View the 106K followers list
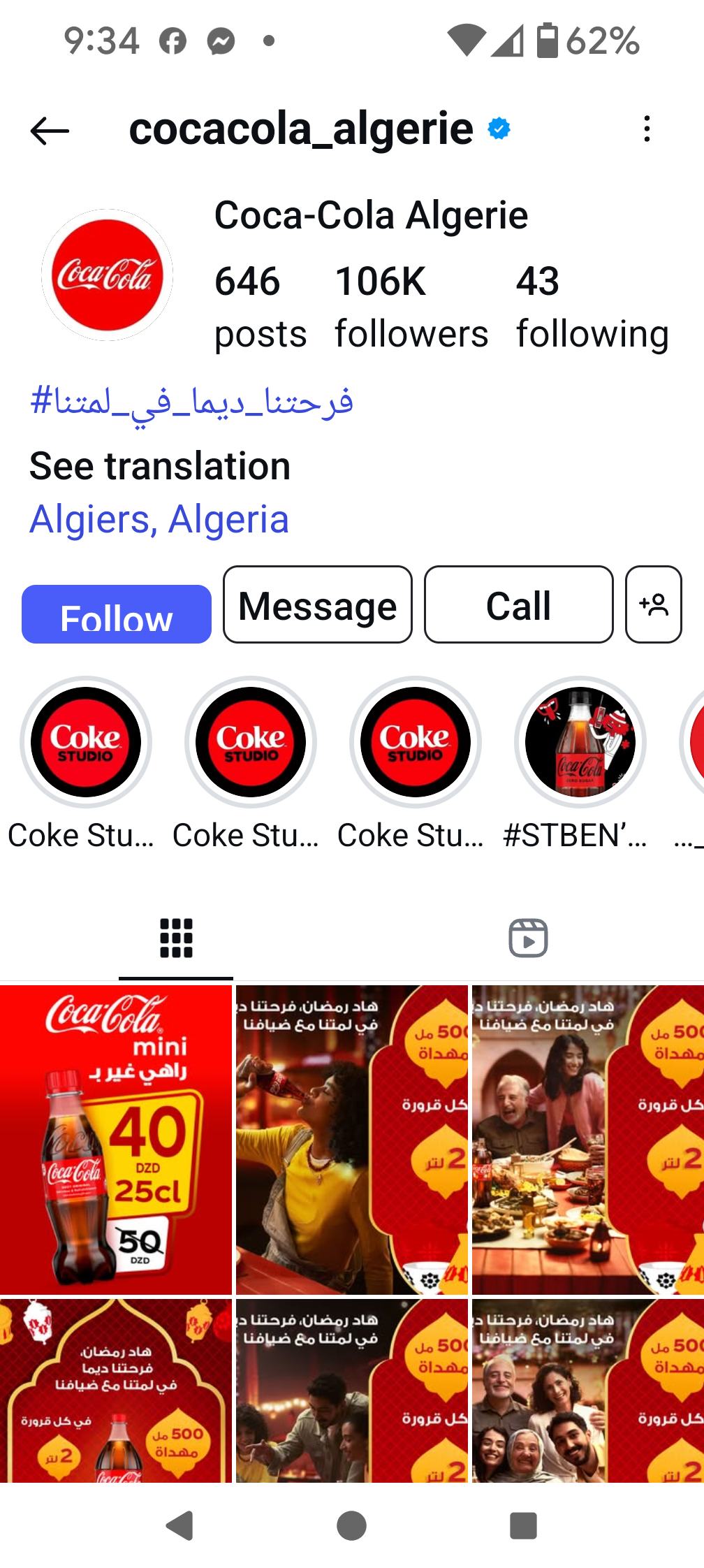 411,307
